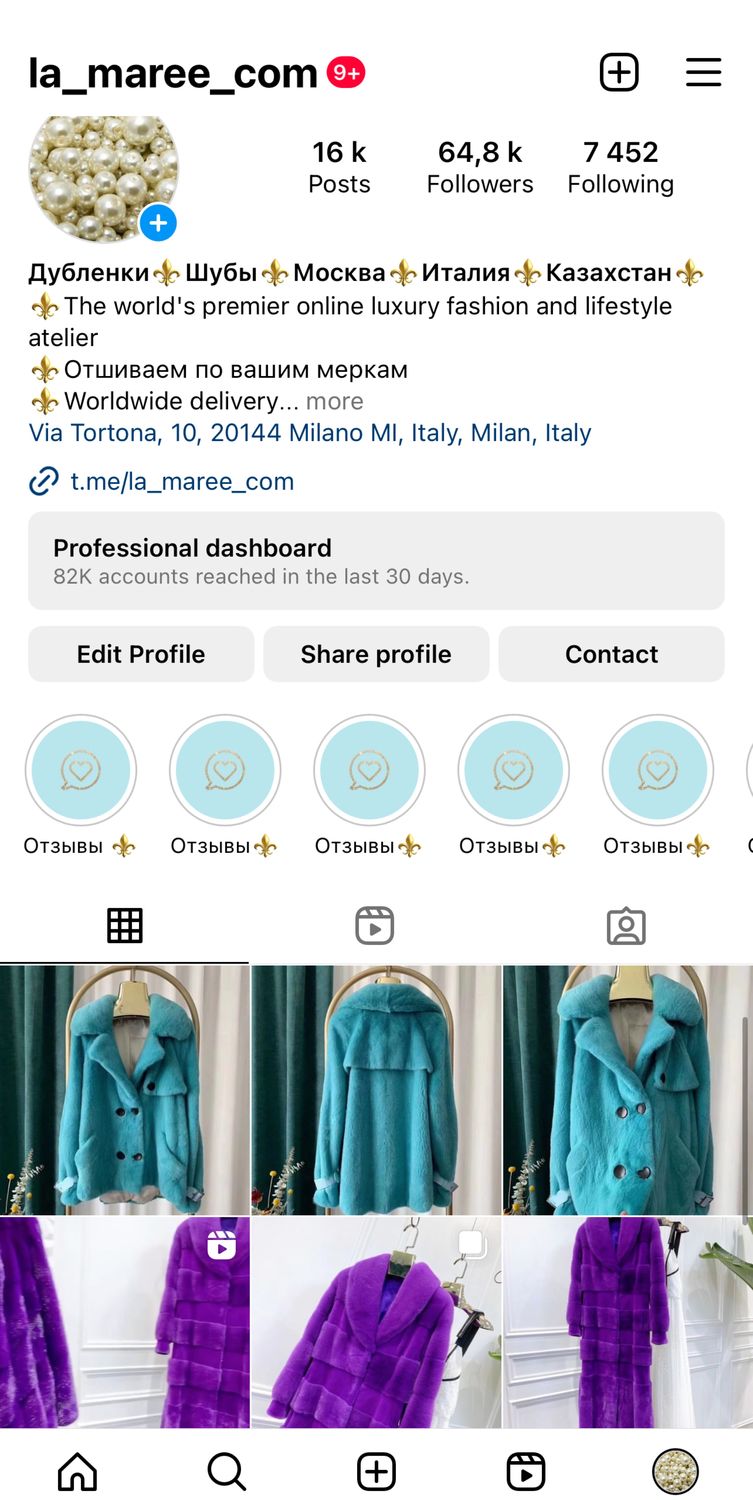The width and height of the screenshot is (753, 1500).
Task: Open the hamburger menu
Action: 703,72
